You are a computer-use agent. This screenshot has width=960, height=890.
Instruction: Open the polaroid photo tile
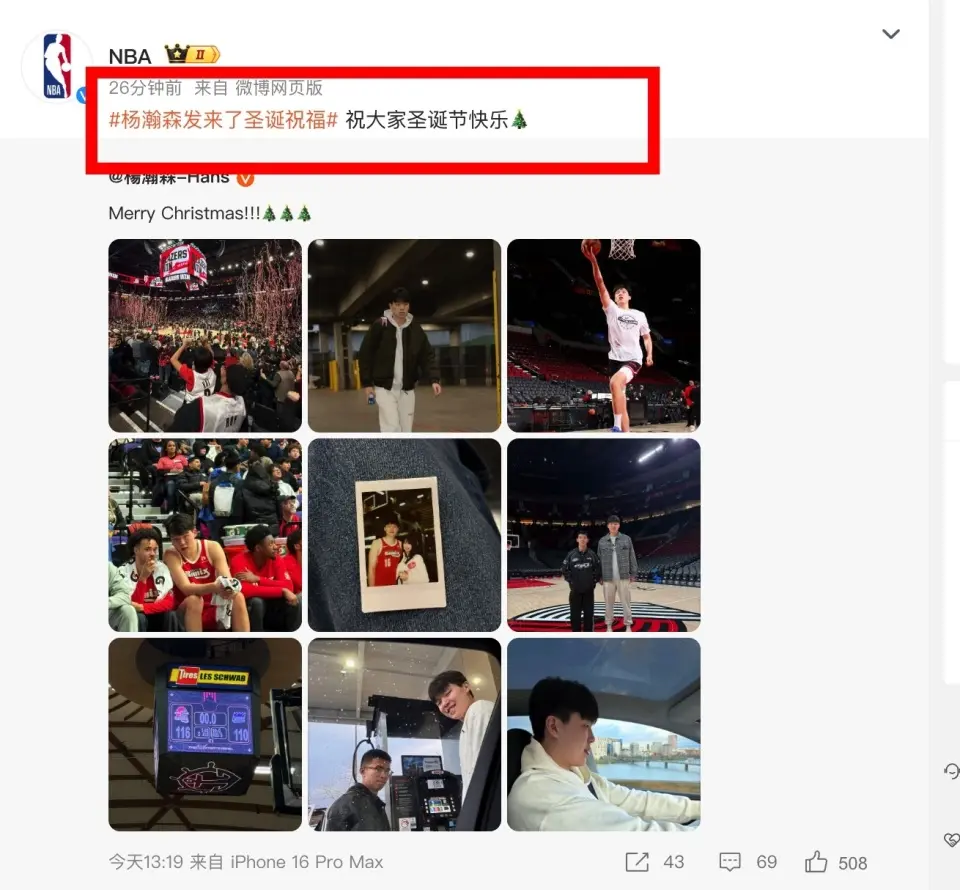click(x=403, y=535)
